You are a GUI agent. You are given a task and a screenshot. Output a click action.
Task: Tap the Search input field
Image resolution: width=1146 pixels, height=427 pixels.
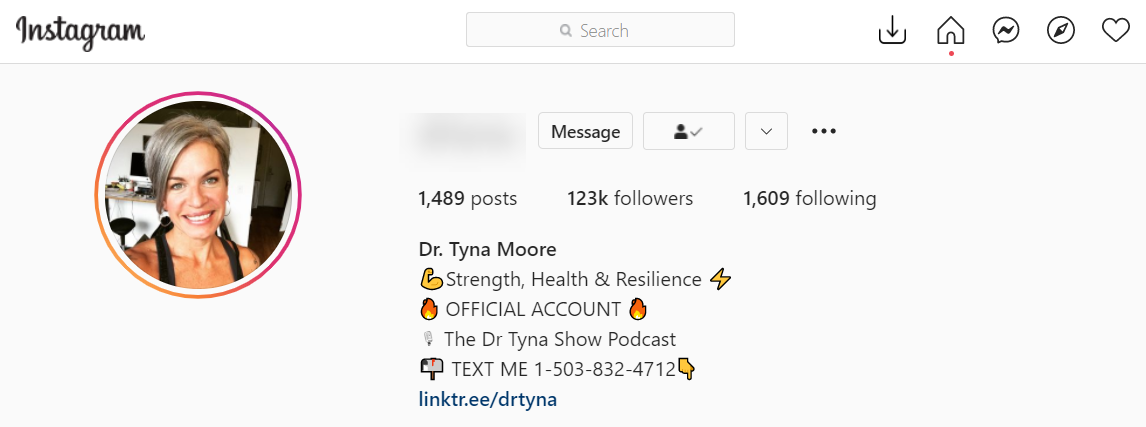[600, 30]
